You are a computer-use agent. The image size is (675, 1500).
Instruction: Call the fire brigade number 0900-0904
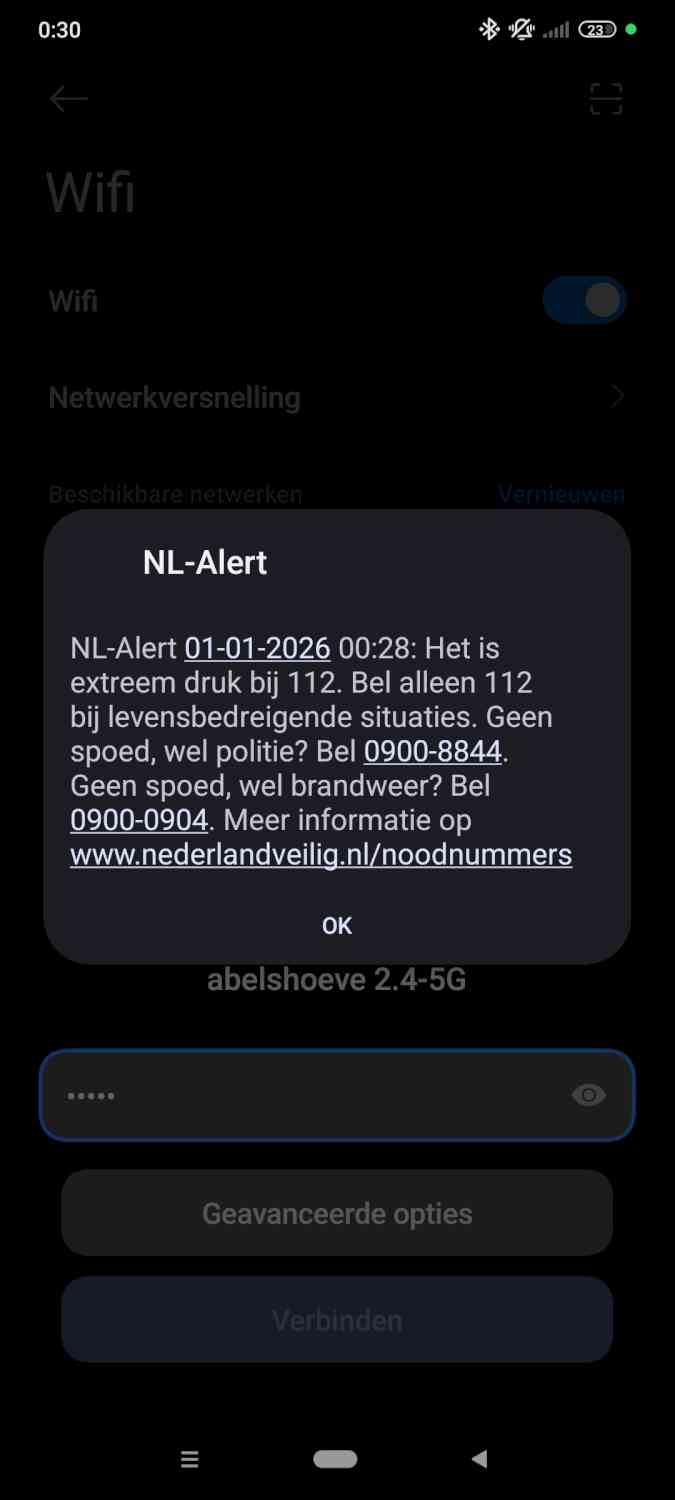(139, 820)
